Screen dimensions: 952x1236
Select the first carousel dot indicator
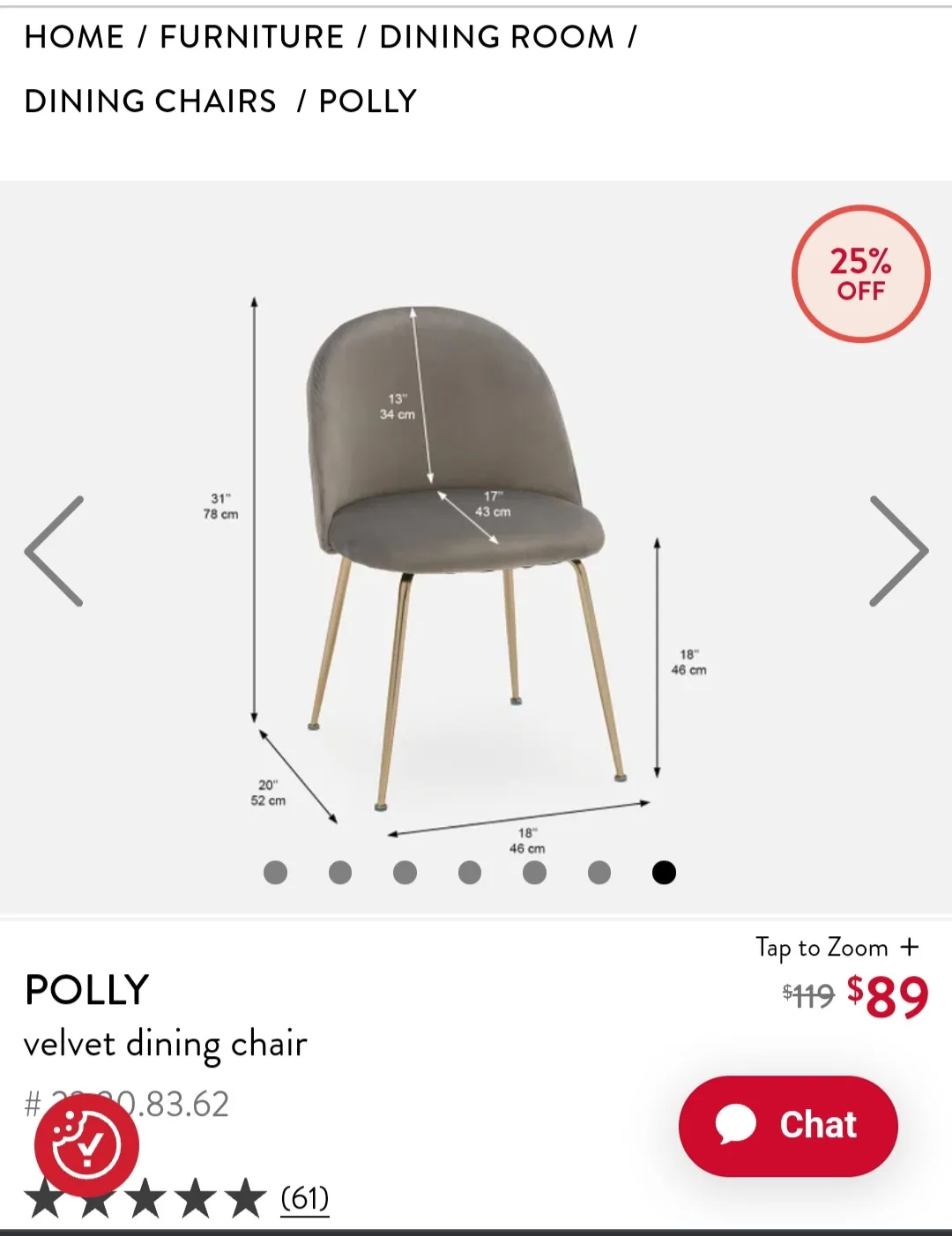coord(276,873)
